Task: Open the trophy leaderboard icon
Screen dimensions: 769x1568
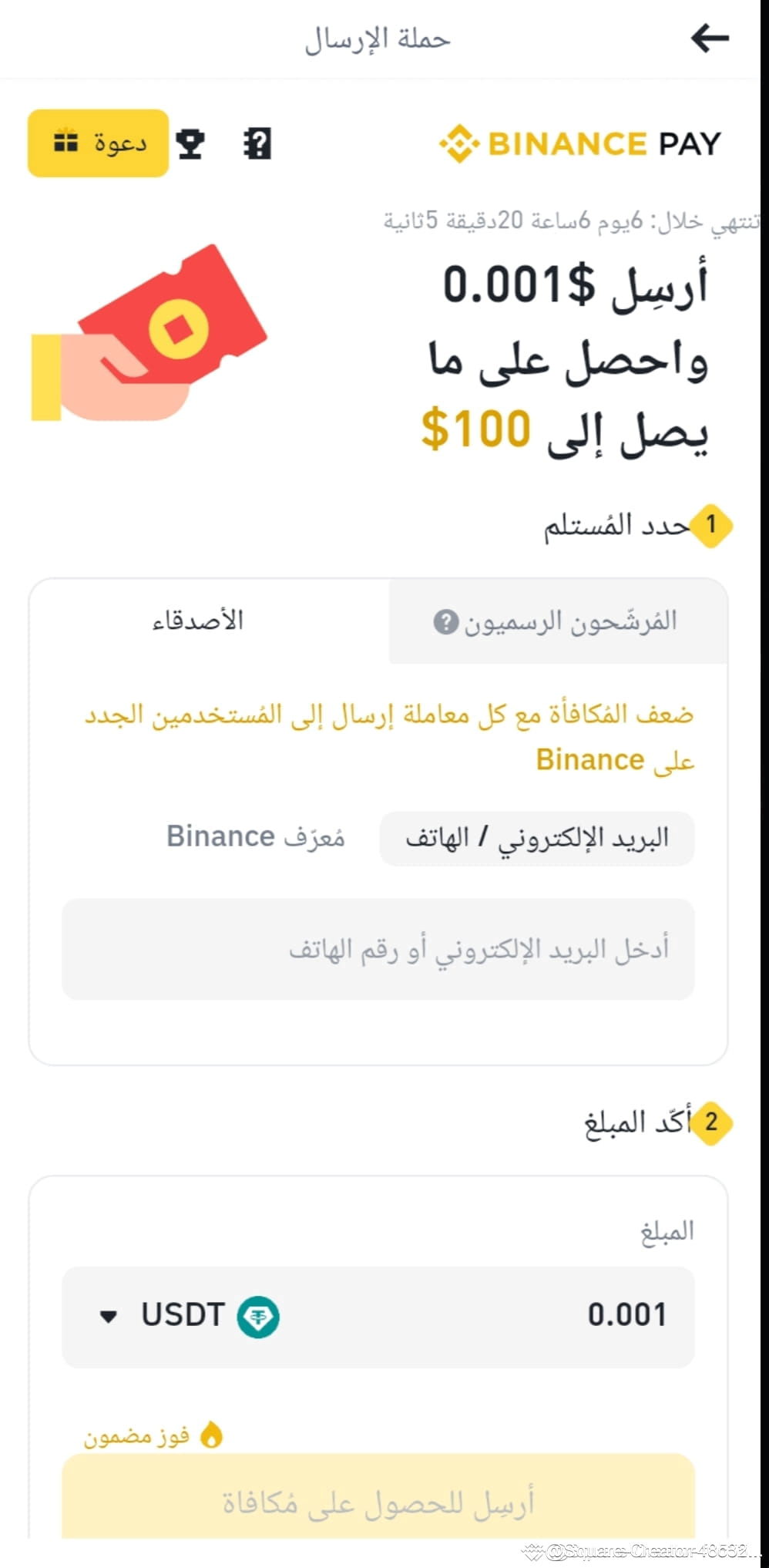Action: (191, 143)
